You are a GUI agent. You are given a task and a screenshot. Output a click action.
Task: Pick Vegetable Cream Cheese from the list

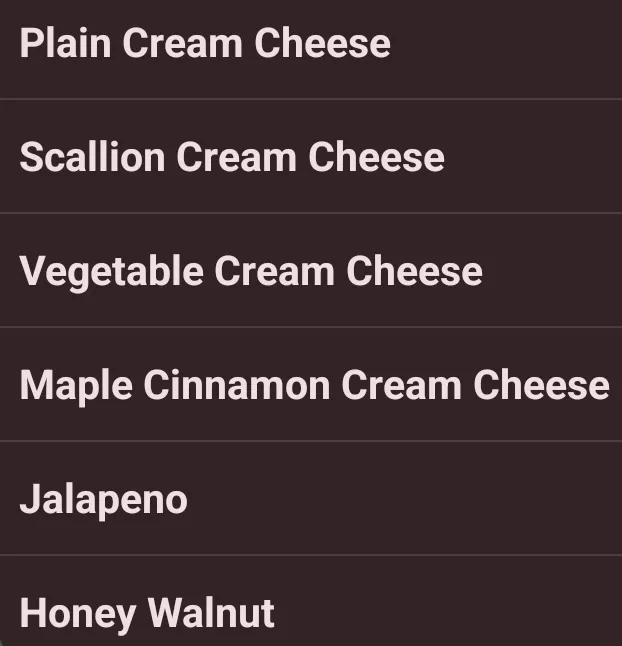coord(251,272)
